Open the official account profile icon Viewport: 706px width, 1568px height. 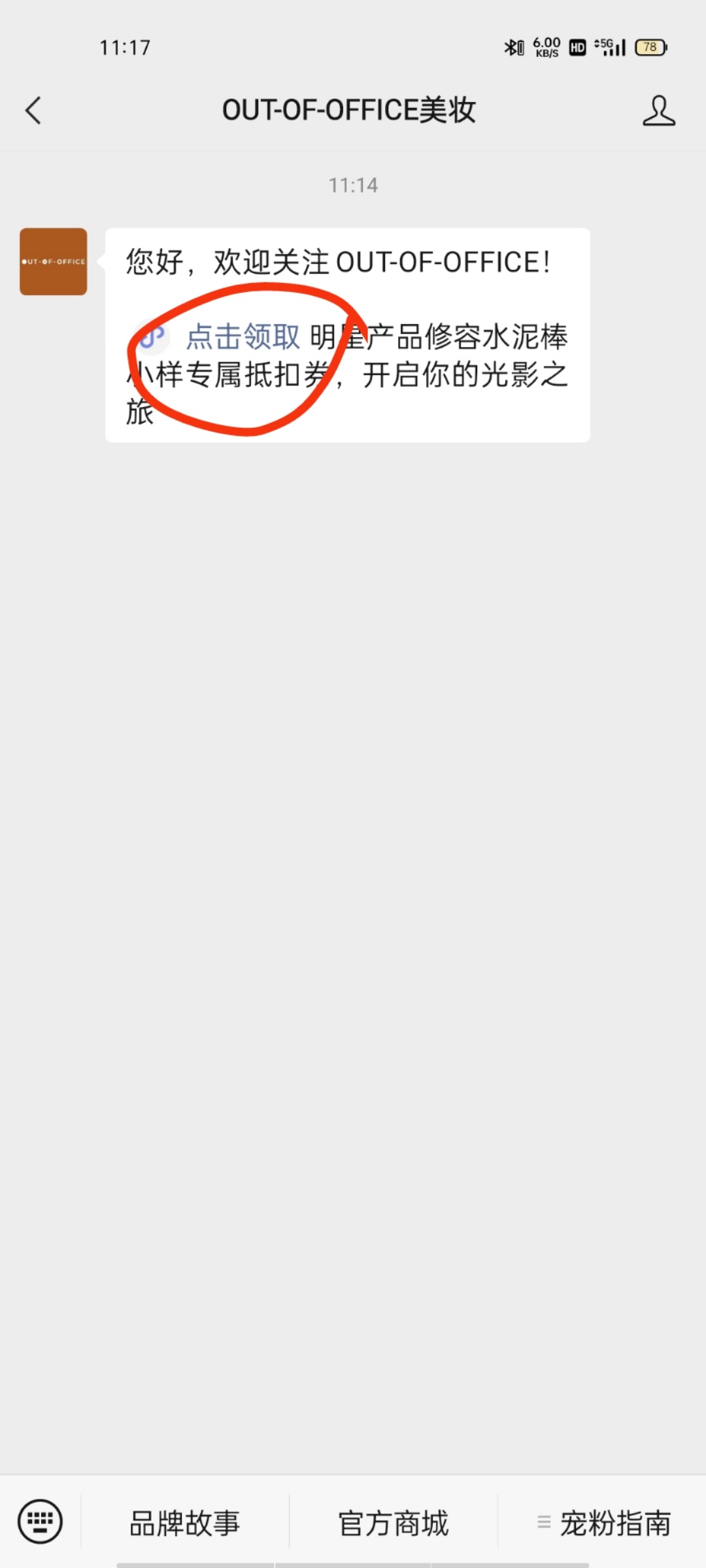(658, 110)
